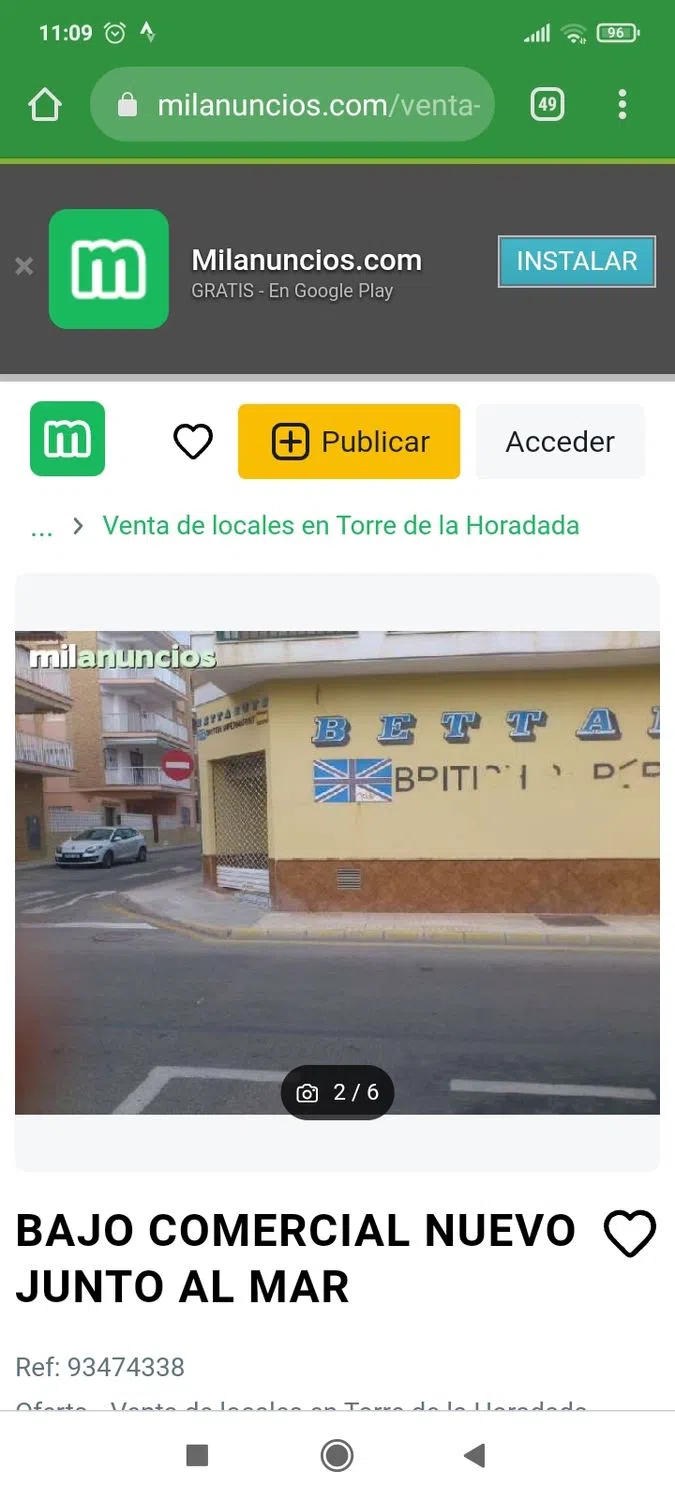
Task: Go back with the system back button
Action: [x=475, y=1455]
